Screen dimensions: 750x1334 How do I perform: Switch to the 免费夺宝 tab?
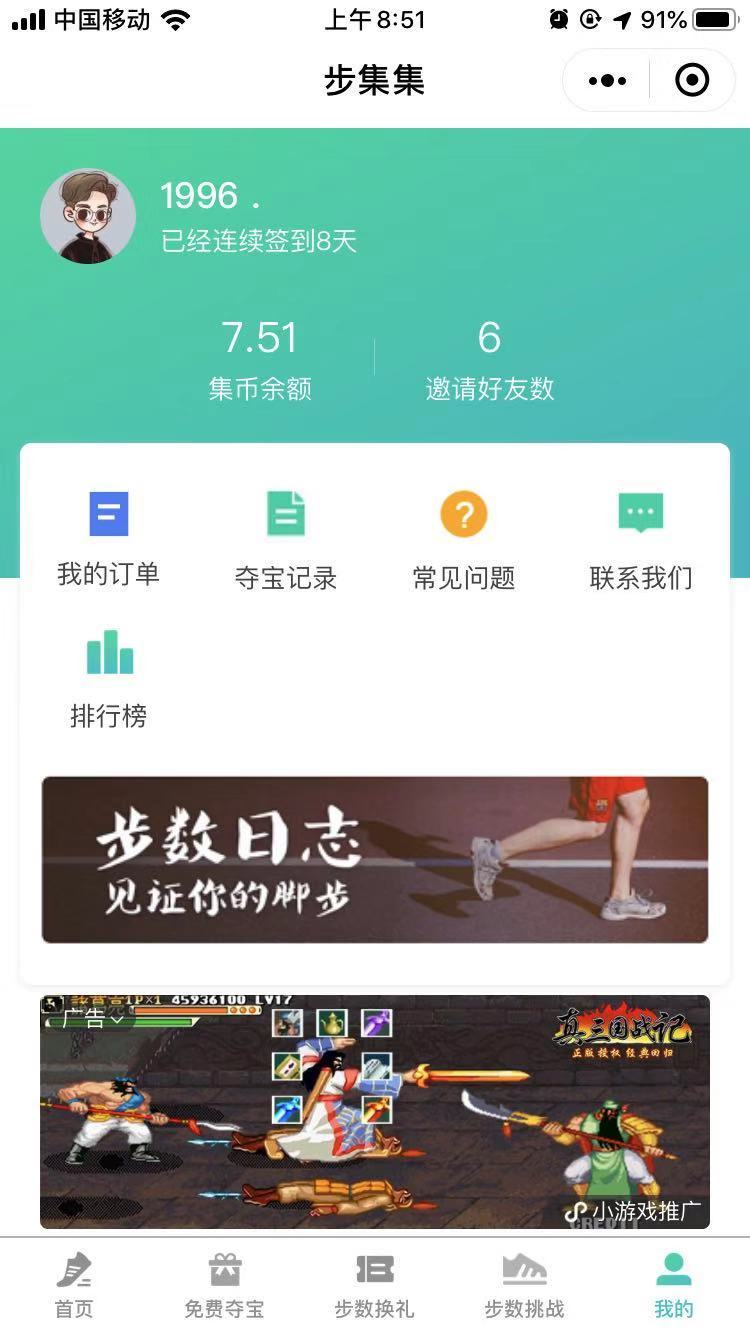pos(224,1286)
